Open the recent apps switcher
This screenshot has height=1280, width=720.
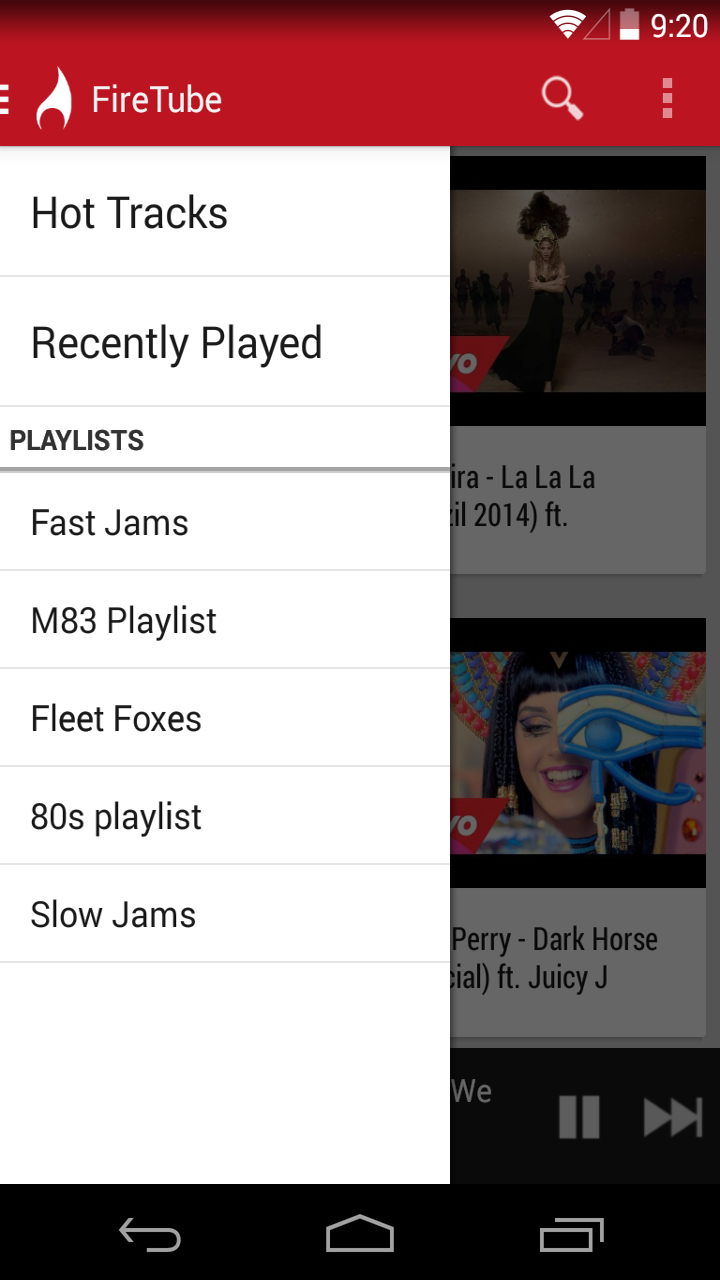pyautogui.click(x=570, y=1232)
